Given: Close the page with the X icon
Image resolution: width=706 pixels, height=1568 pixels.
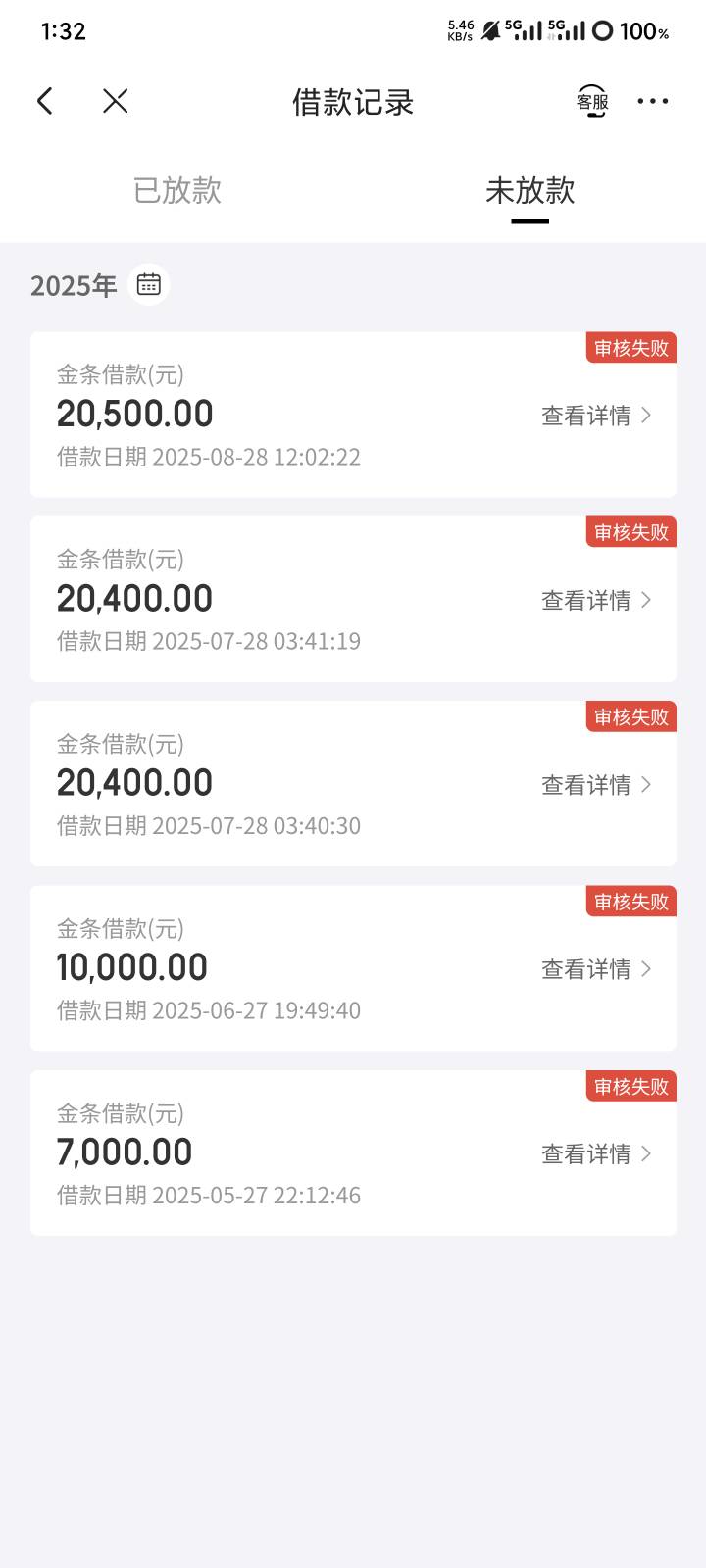Looking at the screenshot, I should 116,101.
